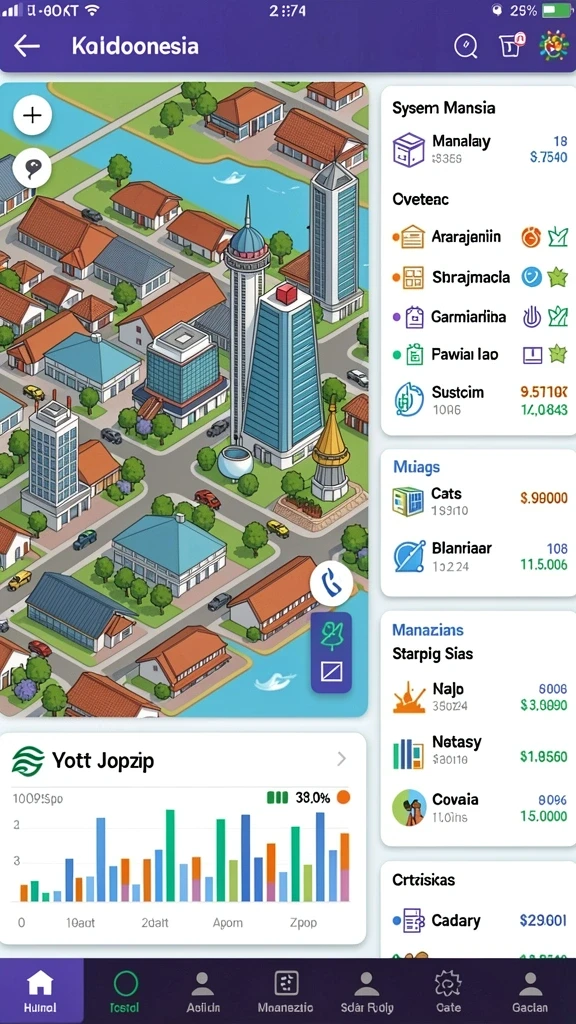Open search in the top bar
The height and width of the screenshot is (1024, 576).
466,46
